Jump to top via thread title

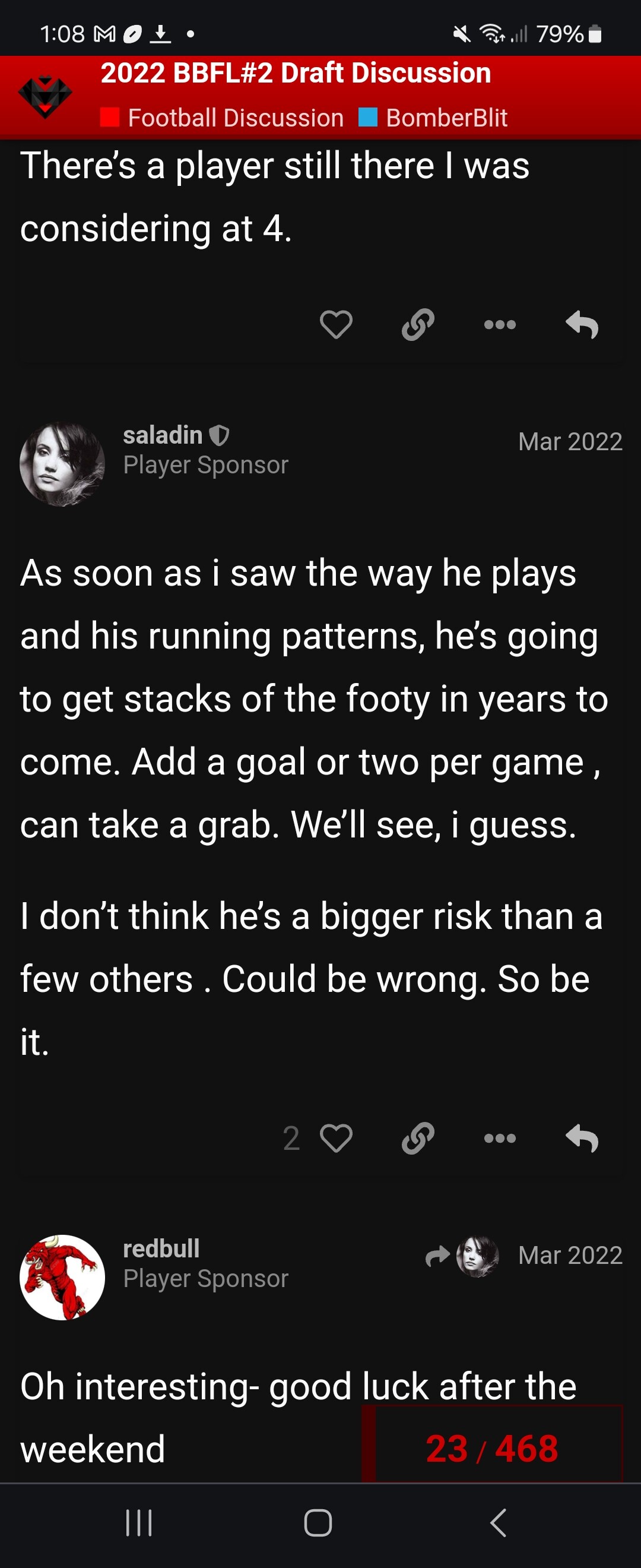pyautogui.click(x=296, y=74)
